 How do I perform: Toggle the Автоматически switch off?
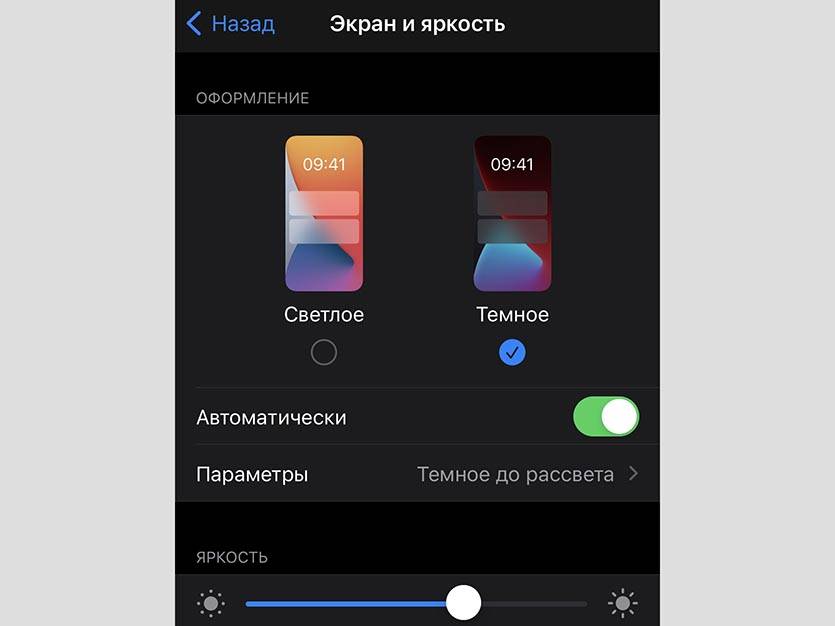(606, 417)
